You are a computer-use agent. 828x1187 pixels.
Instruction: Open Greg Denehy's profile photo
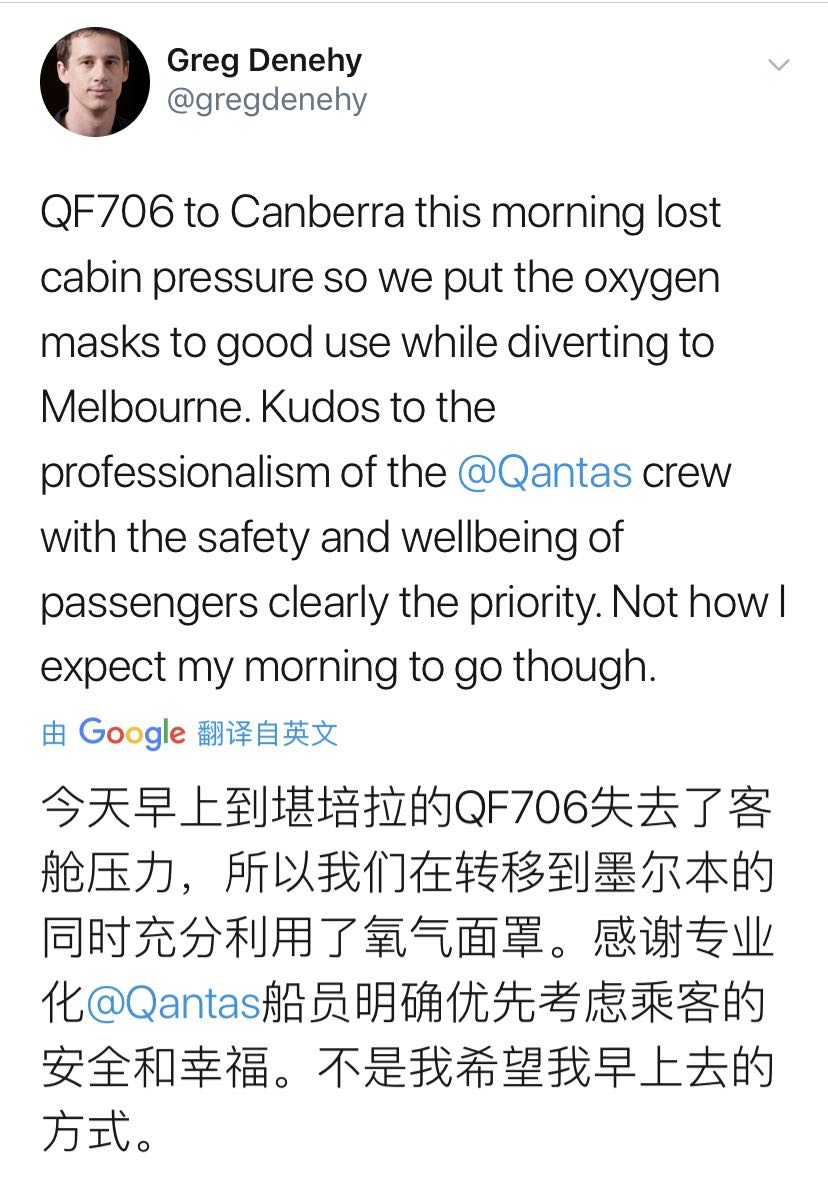(x=94, y=81)
